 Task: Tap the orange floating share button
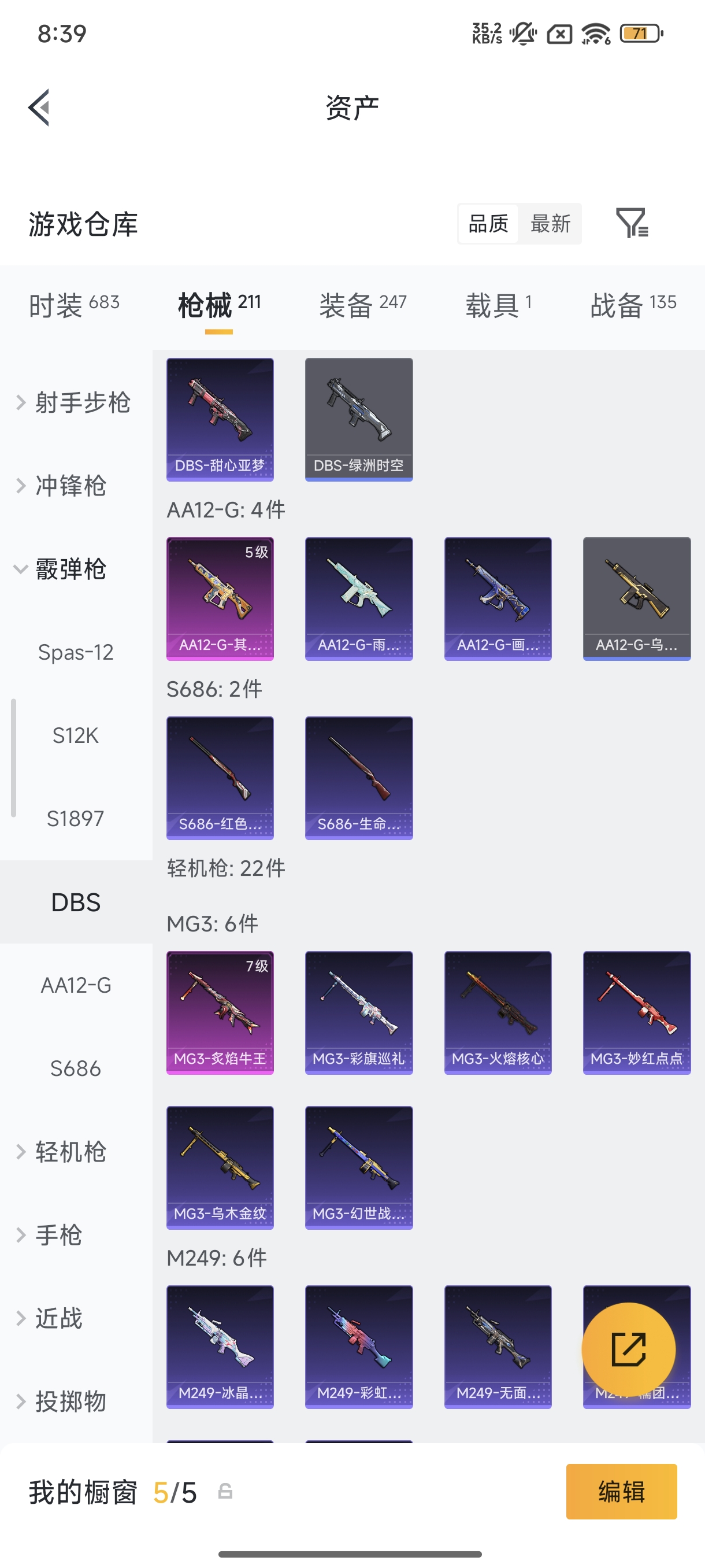(628, 1349)
